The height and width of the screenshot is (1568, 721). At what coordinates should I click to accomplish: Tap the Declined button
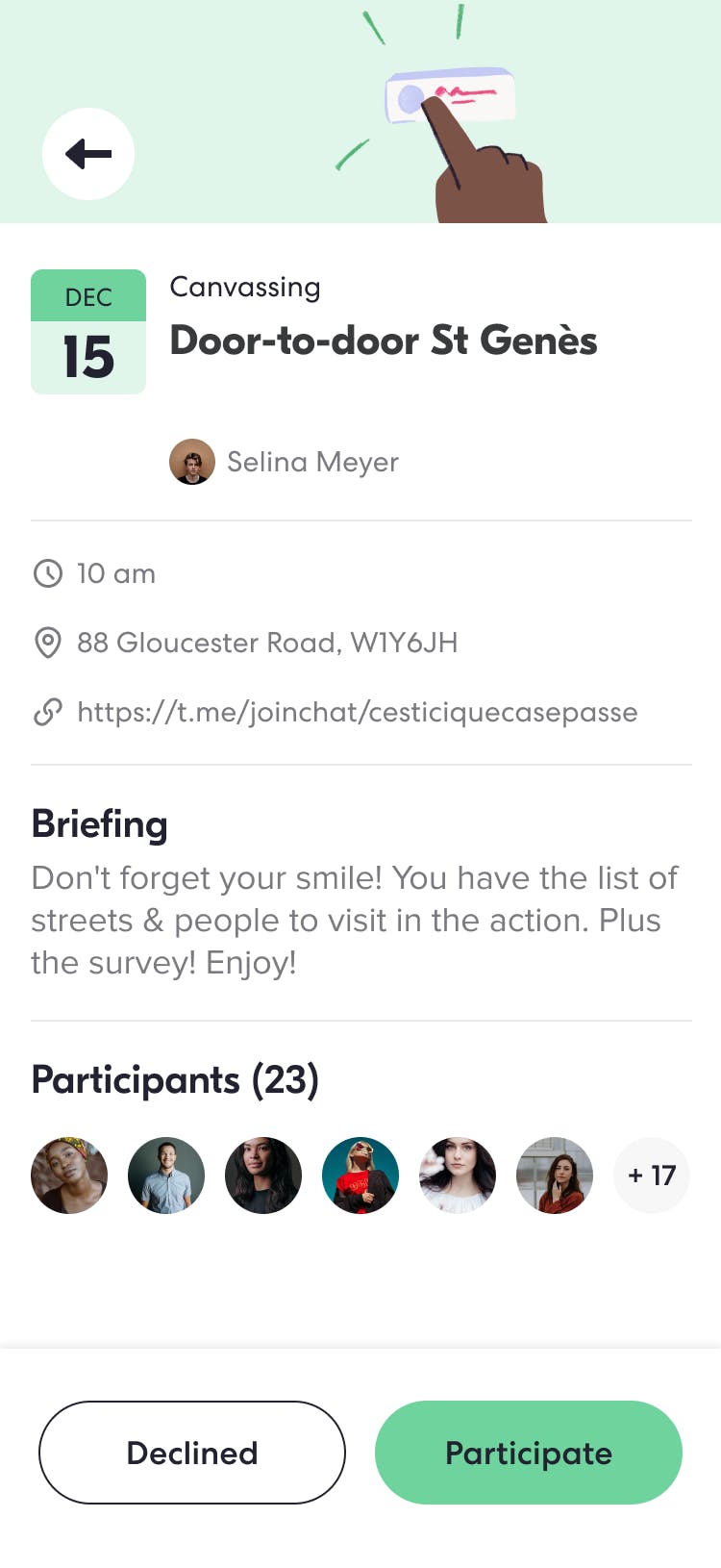click(192, 1453)
